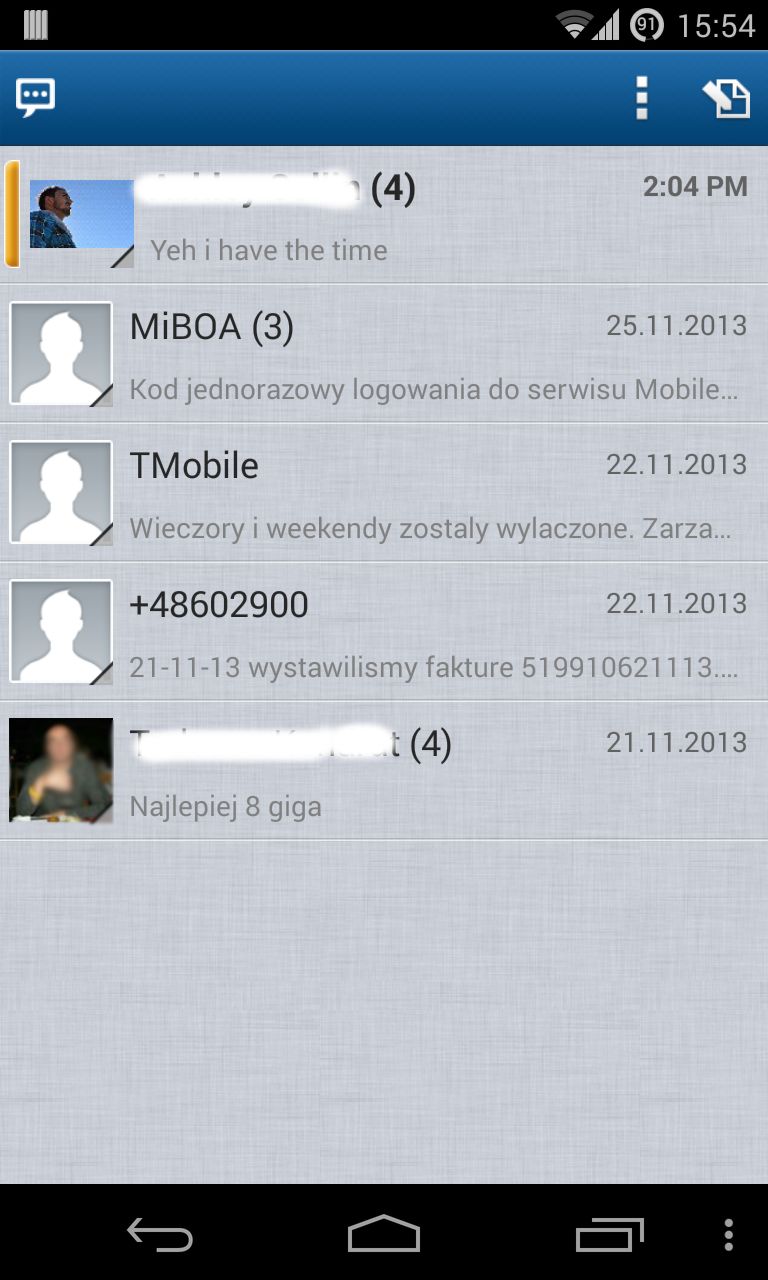Tap TMobile's contact avatar
The image size is (768, 1280).
pos(61,493)
